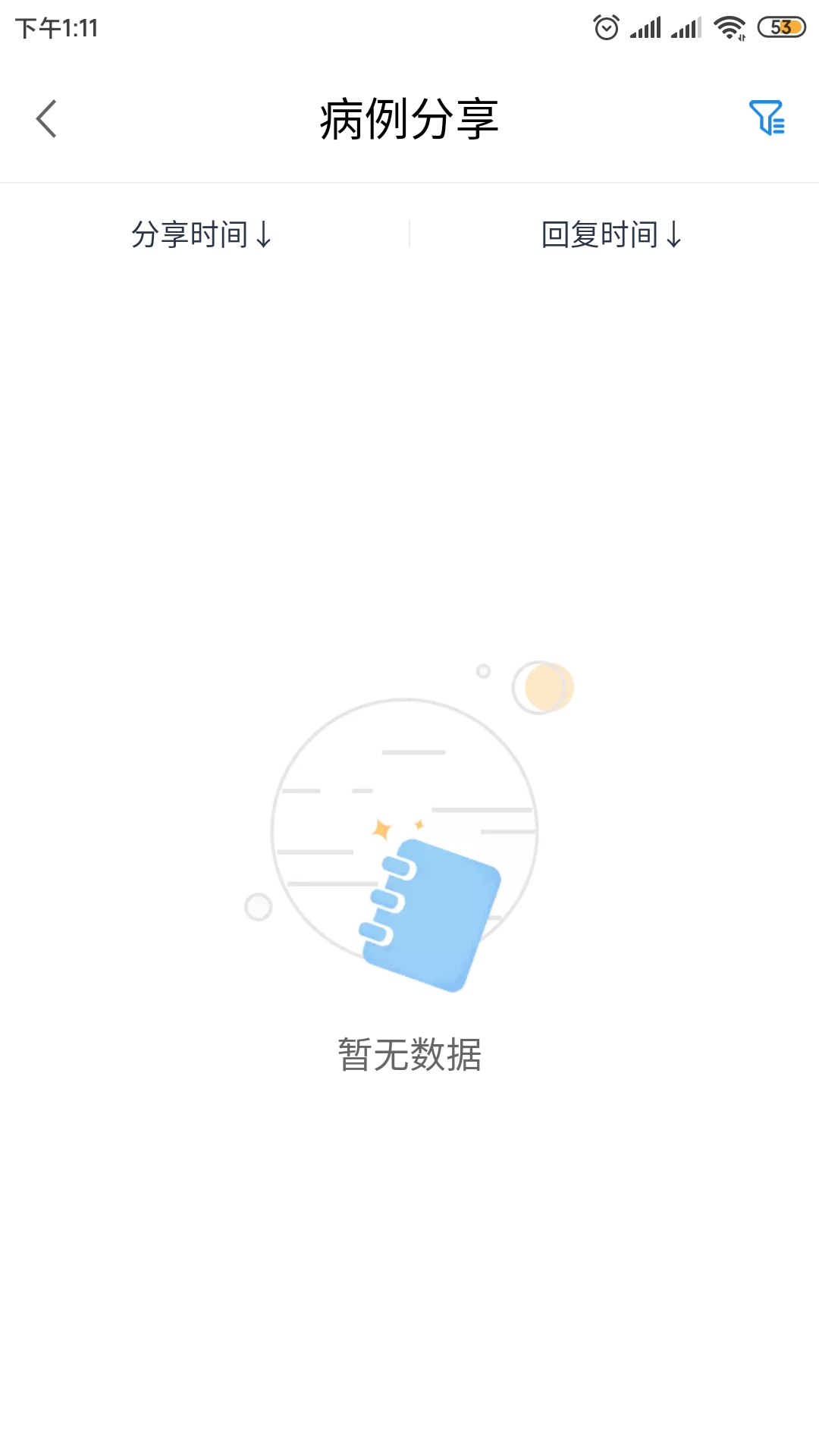Switch sort order by tapping 分享时间 arrow
819x1456 pixels.
[264, 234]
